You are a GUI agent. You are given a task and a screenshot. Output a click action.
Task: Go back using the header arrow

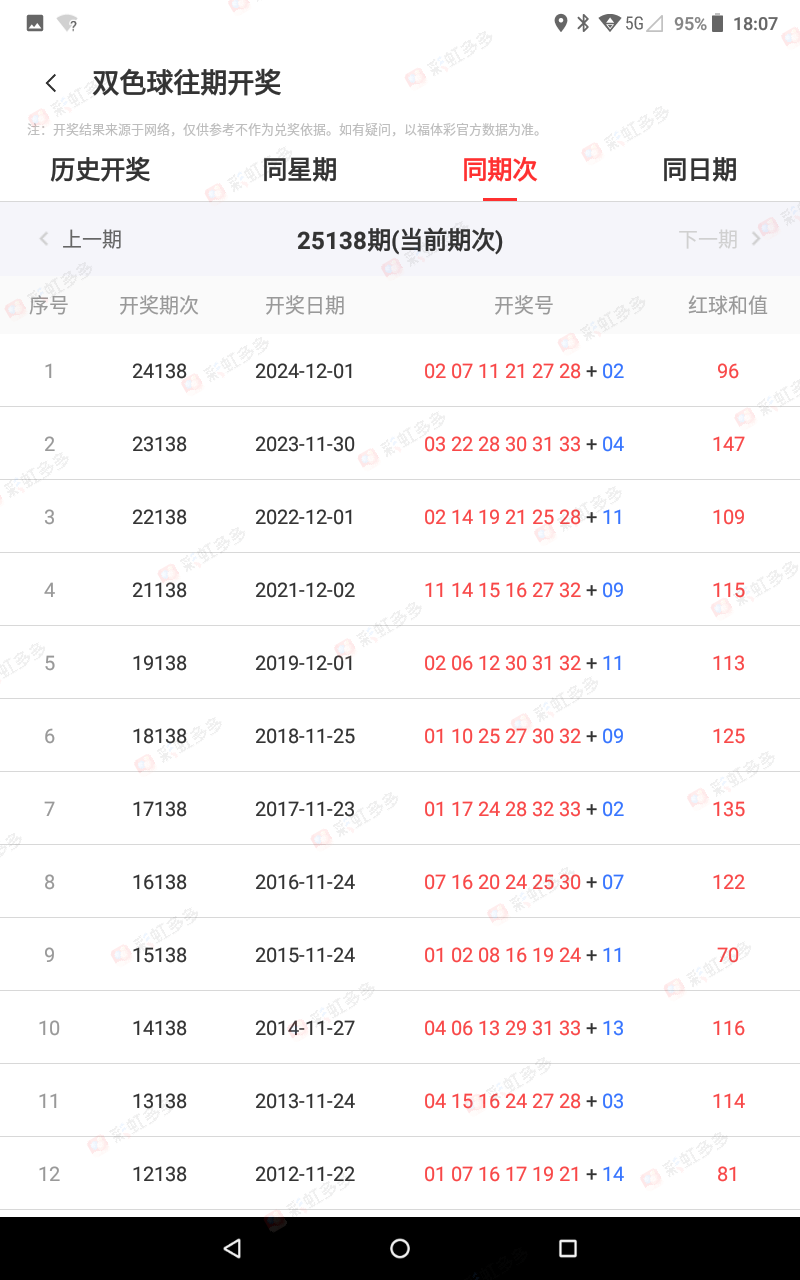52,83
